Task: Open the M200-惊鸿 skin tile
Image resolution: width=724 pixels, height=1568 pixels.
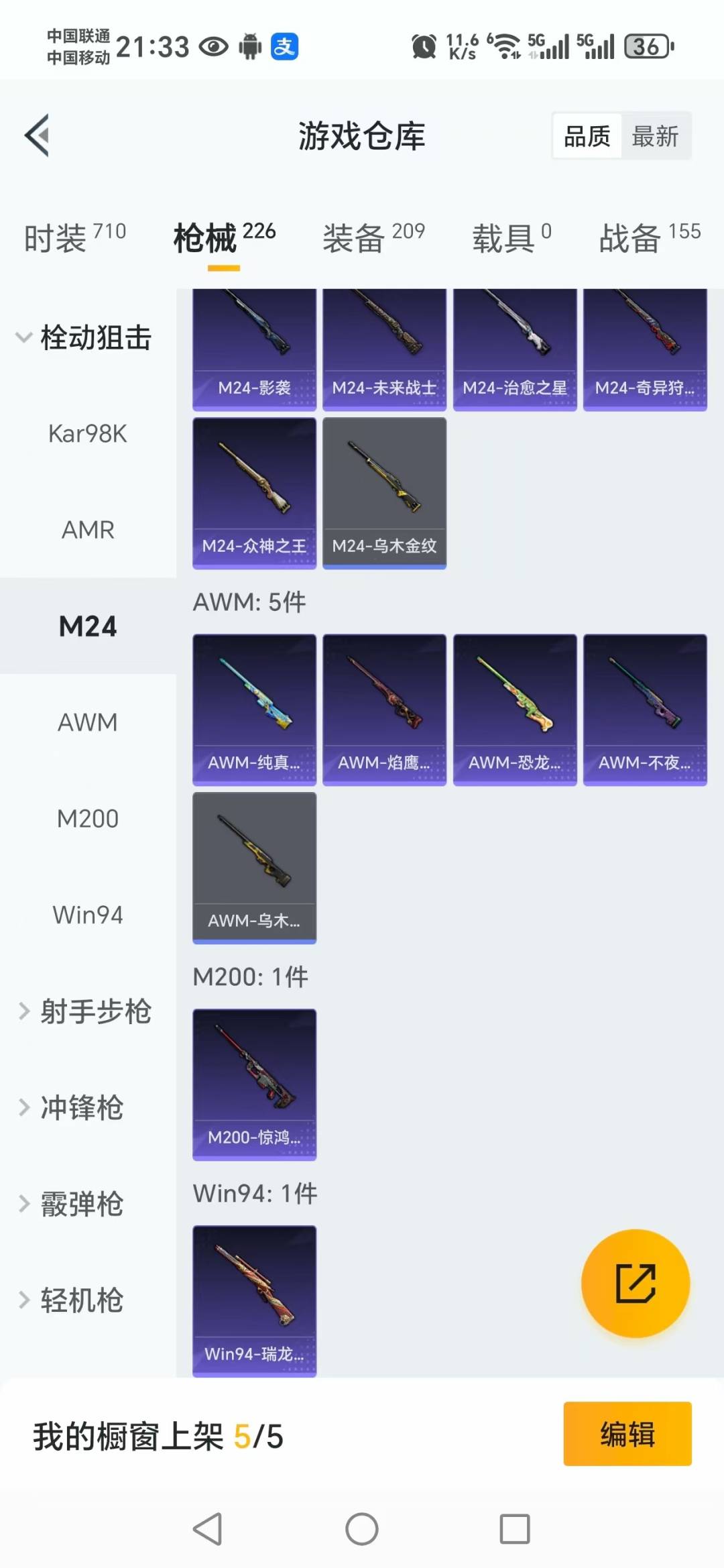Action: (x=254, y=1084)
